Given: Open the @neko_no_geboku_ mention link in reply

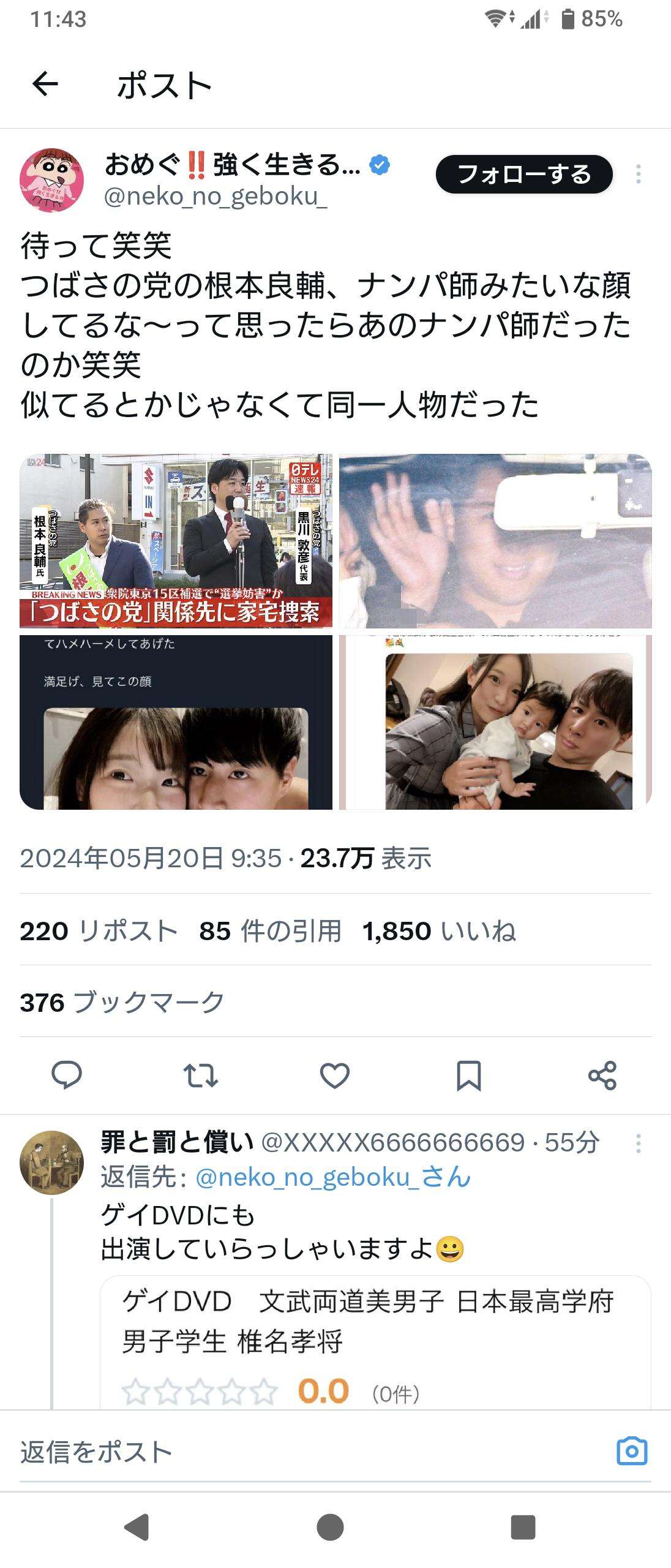Looking at the screenshot, I should coord(333,1177).
